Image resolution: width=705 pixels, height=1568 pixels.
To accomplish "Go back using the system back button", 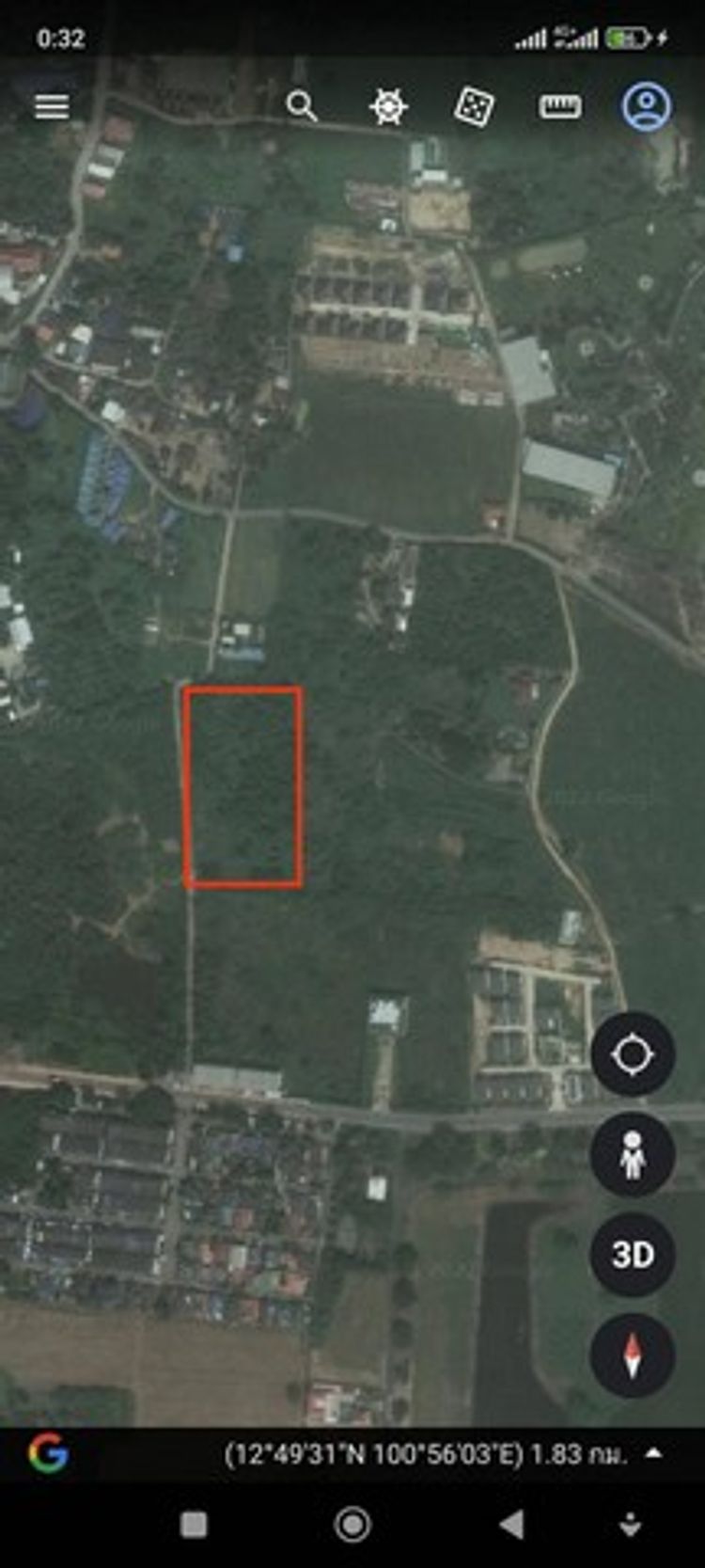I will tap(510, 1524).
